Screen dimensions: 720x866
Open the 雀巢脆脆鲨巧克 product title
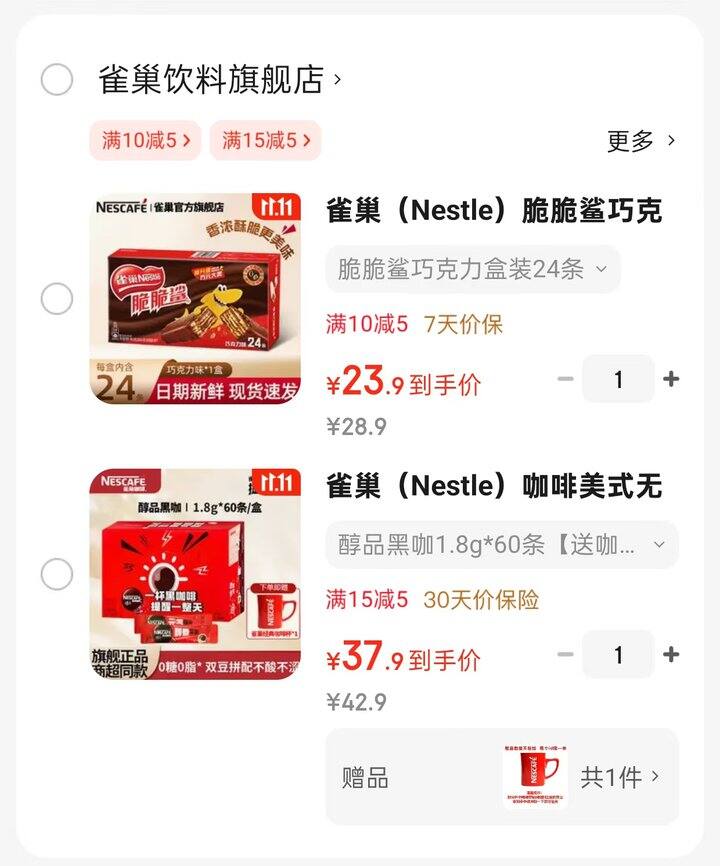tap(494, 211)
